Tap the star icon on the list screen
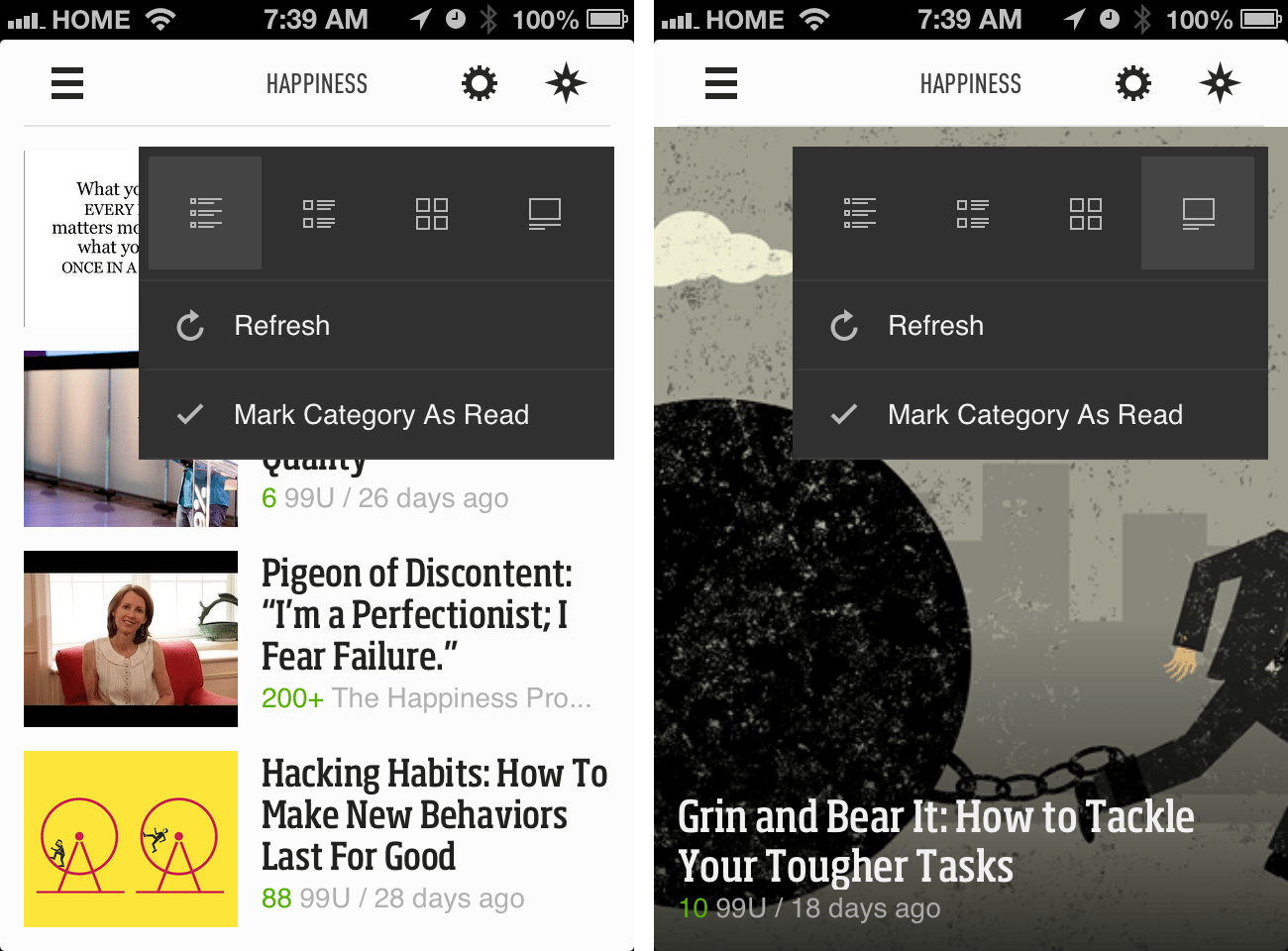Screen dimensions: 1288x951 [x=567, y=83]
